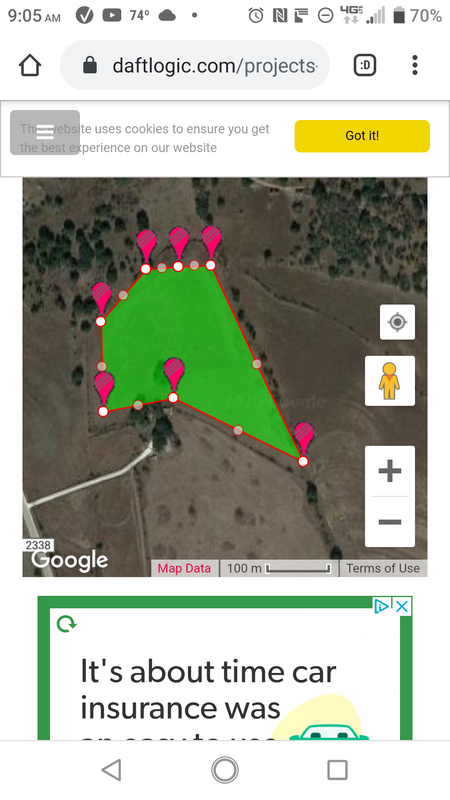Tap the daftlogic.com address bar
450x800 pixels.
click(x=195, y=65)
